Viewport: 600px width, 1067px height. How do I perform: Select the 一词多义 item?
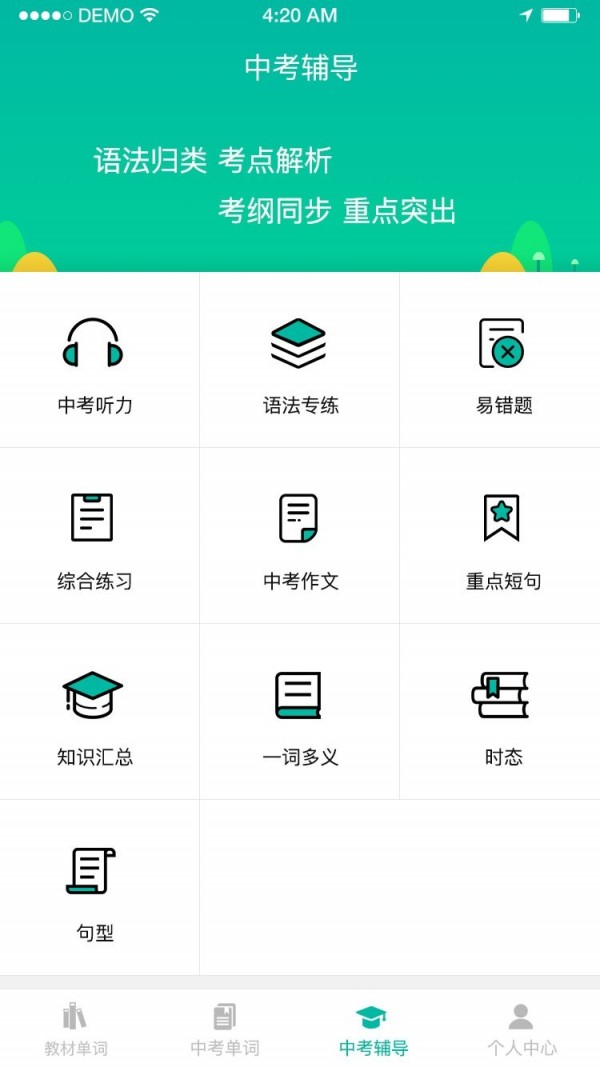point(300,712)
